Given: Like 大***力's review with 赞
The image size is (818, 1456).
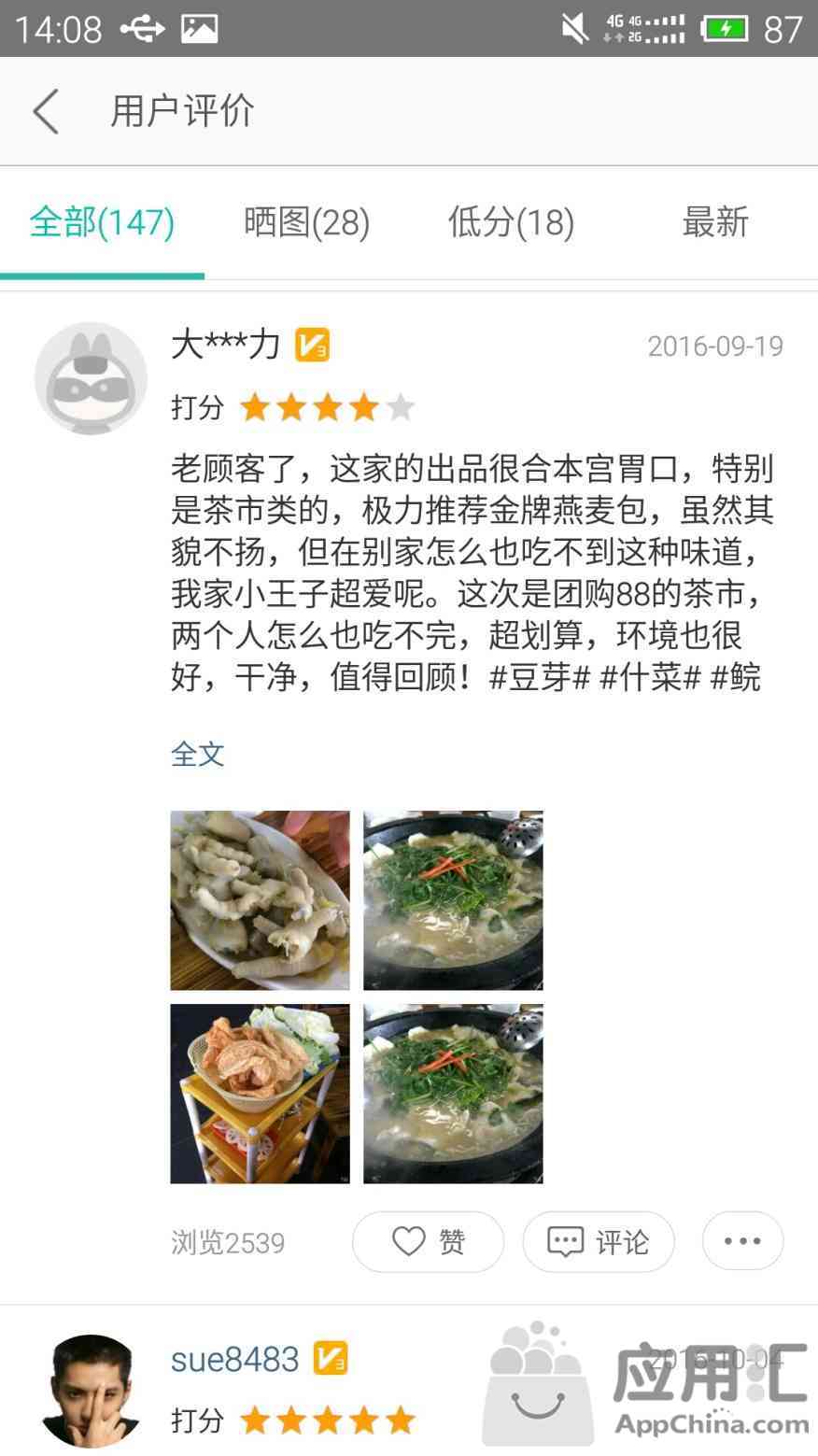Looking at the screenshot, I should click(428, 1241).
